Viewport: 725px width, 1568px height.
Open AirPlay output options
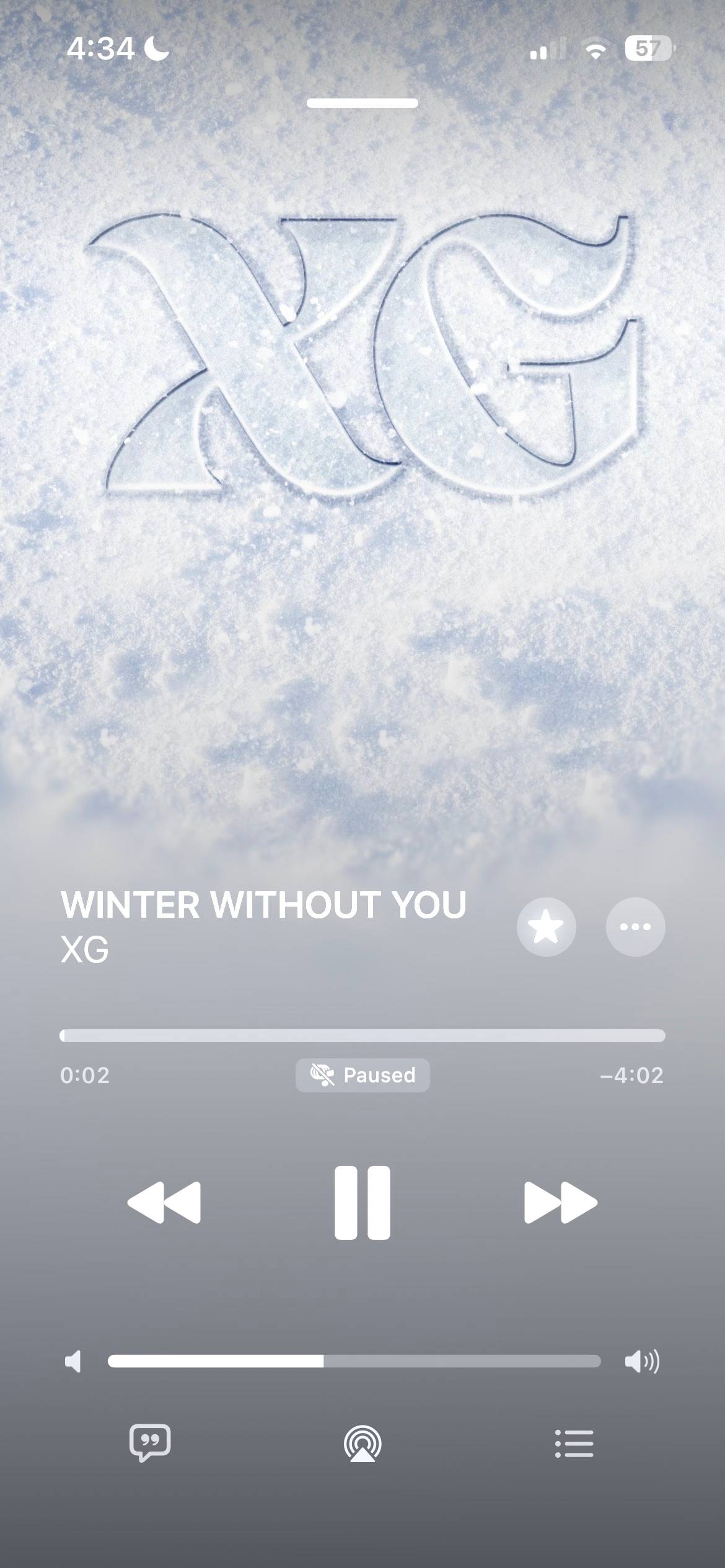(362, 1443)
